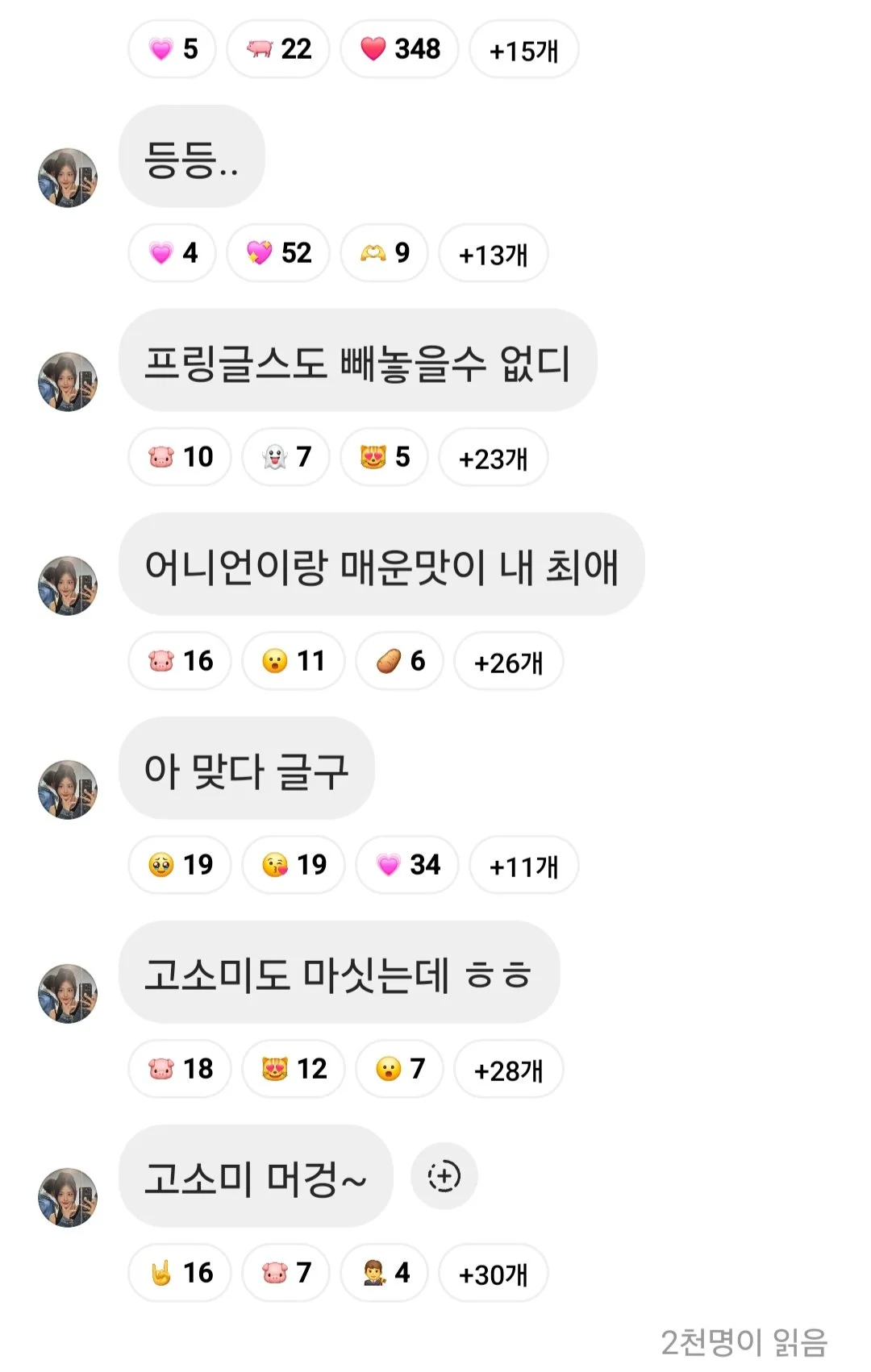This screenshot has height=1372, width=871.
Task: Tap the rock hand 16 reaction chip
Action: click(180, 1273)
